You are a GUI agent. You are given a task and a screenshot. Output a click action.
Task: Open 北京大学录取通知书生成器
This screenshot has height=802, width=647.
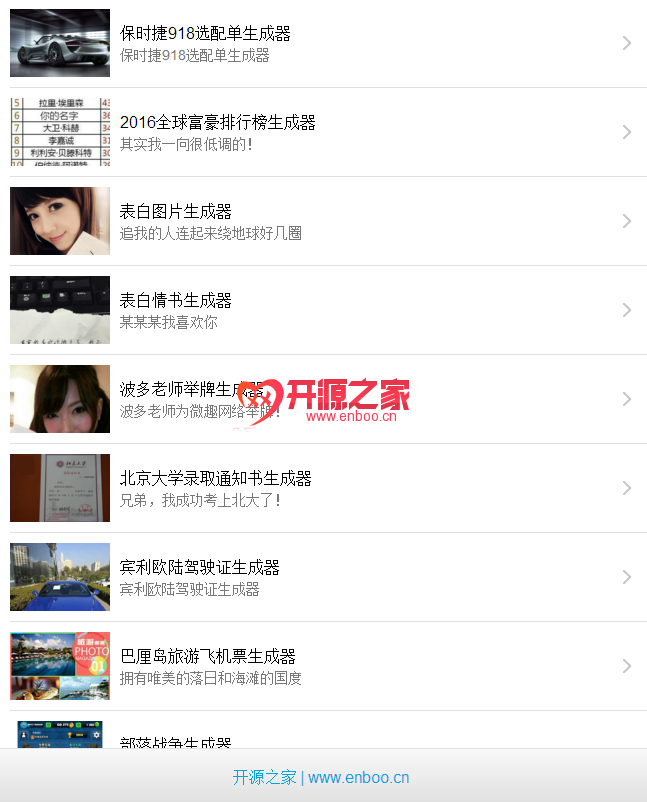[215, 479]
